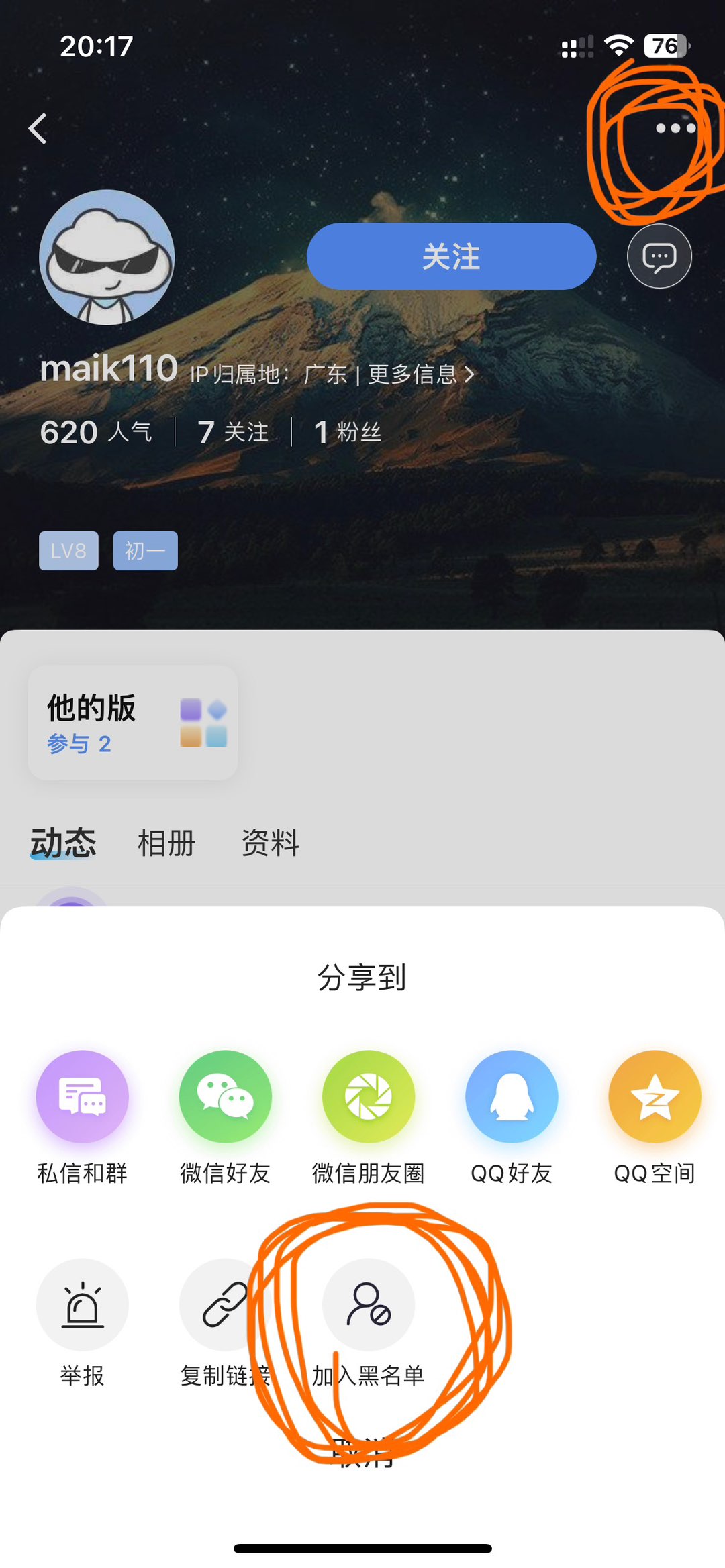Add maik110 to blacklist 加入黑名单
The width and height of the screenshot is (725, 1568).
[x=368, y=1305]
